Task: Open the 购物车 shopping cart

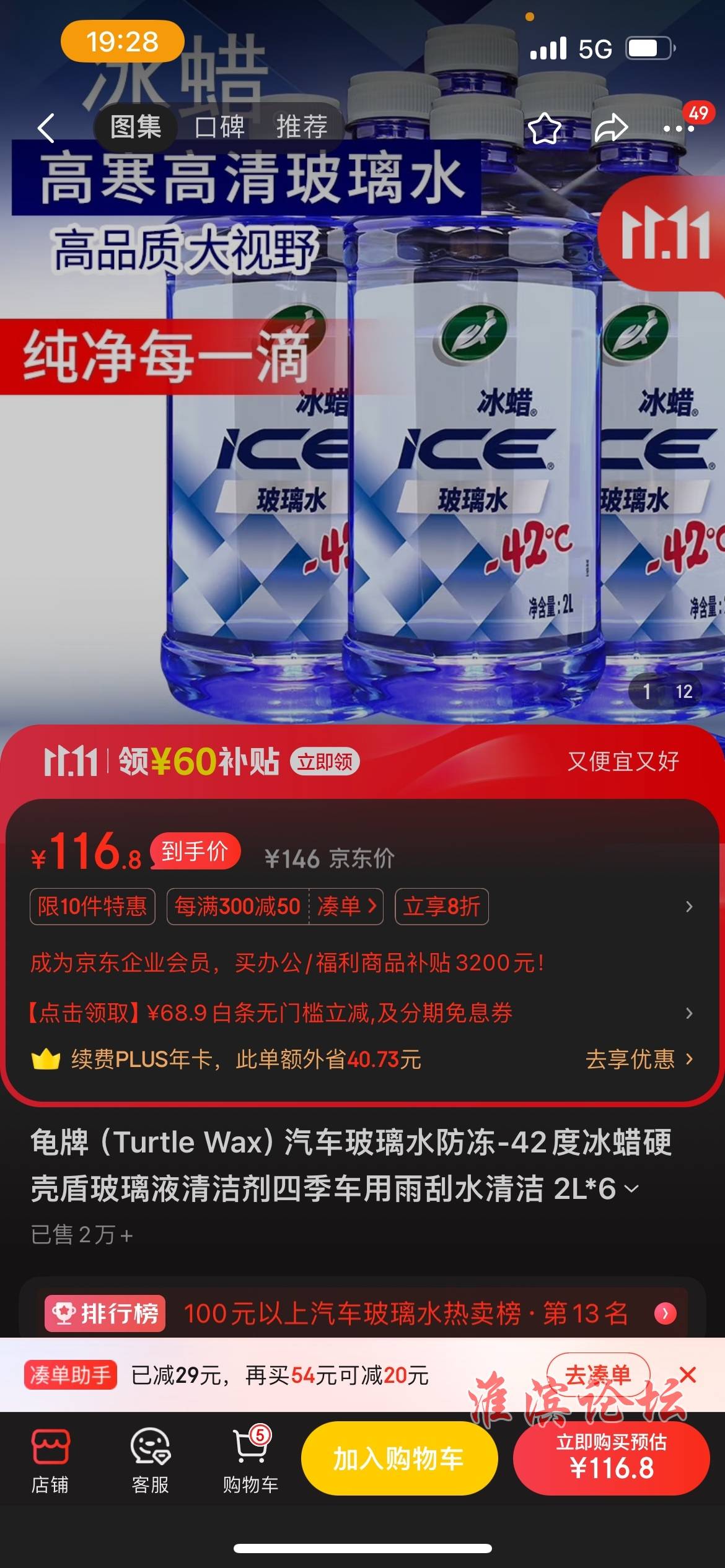Action: (x=250, y=1461)
